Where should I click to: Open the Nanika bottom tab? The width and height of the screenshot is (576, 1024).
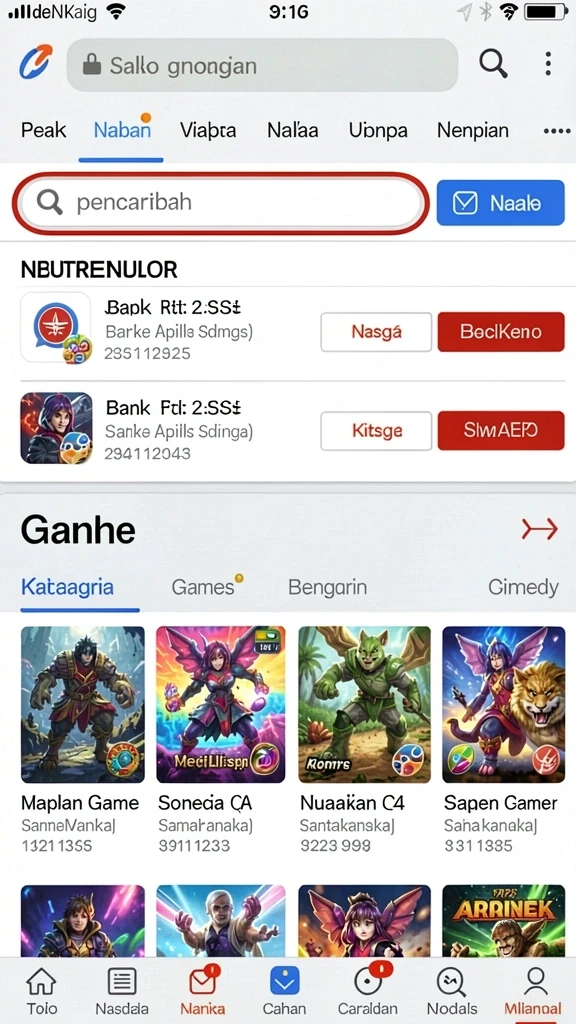[x=202, y=991]
